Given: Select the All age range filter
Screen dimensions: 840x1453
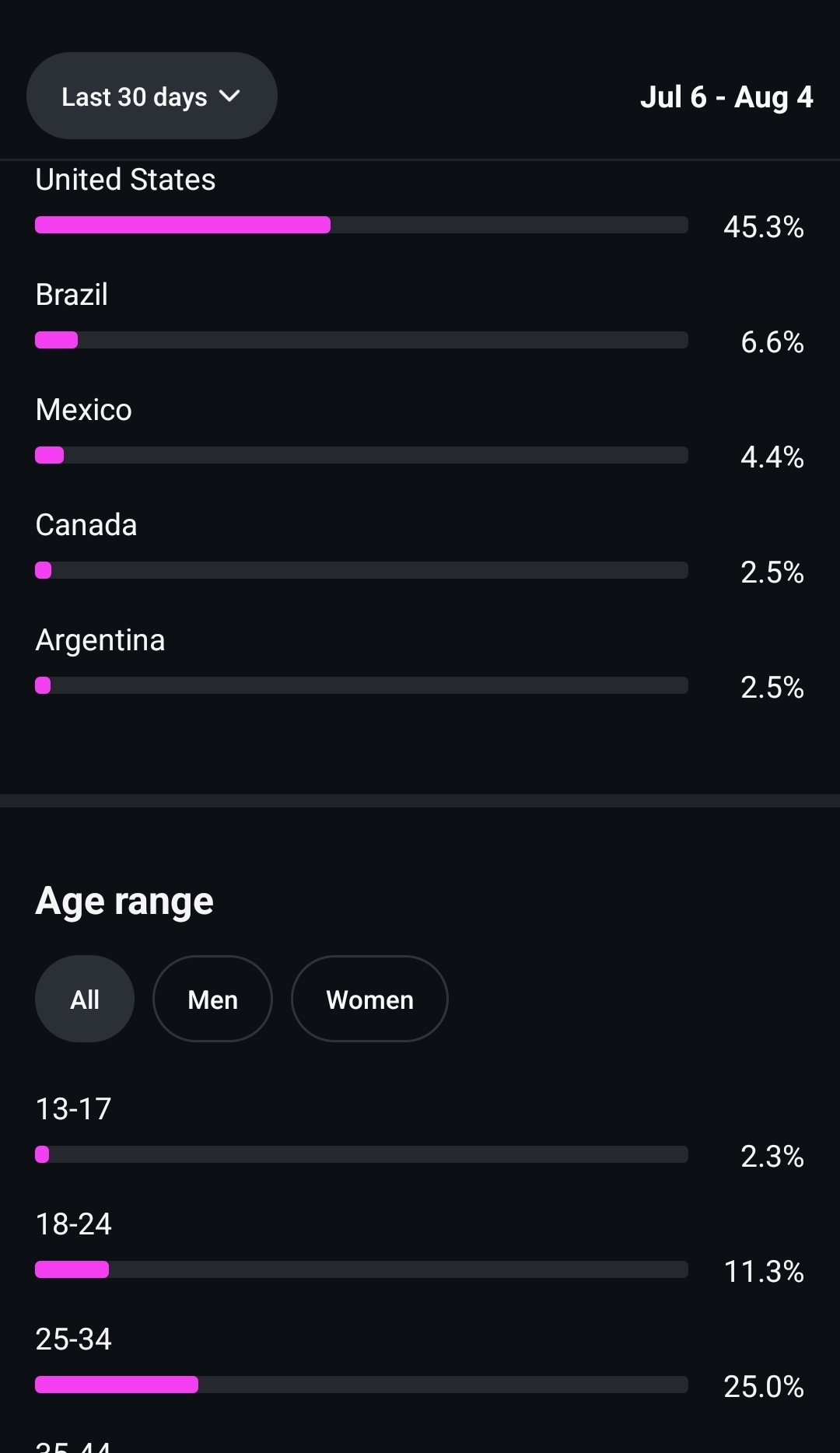Looking at the screenshot, I should pos(85,1000).
